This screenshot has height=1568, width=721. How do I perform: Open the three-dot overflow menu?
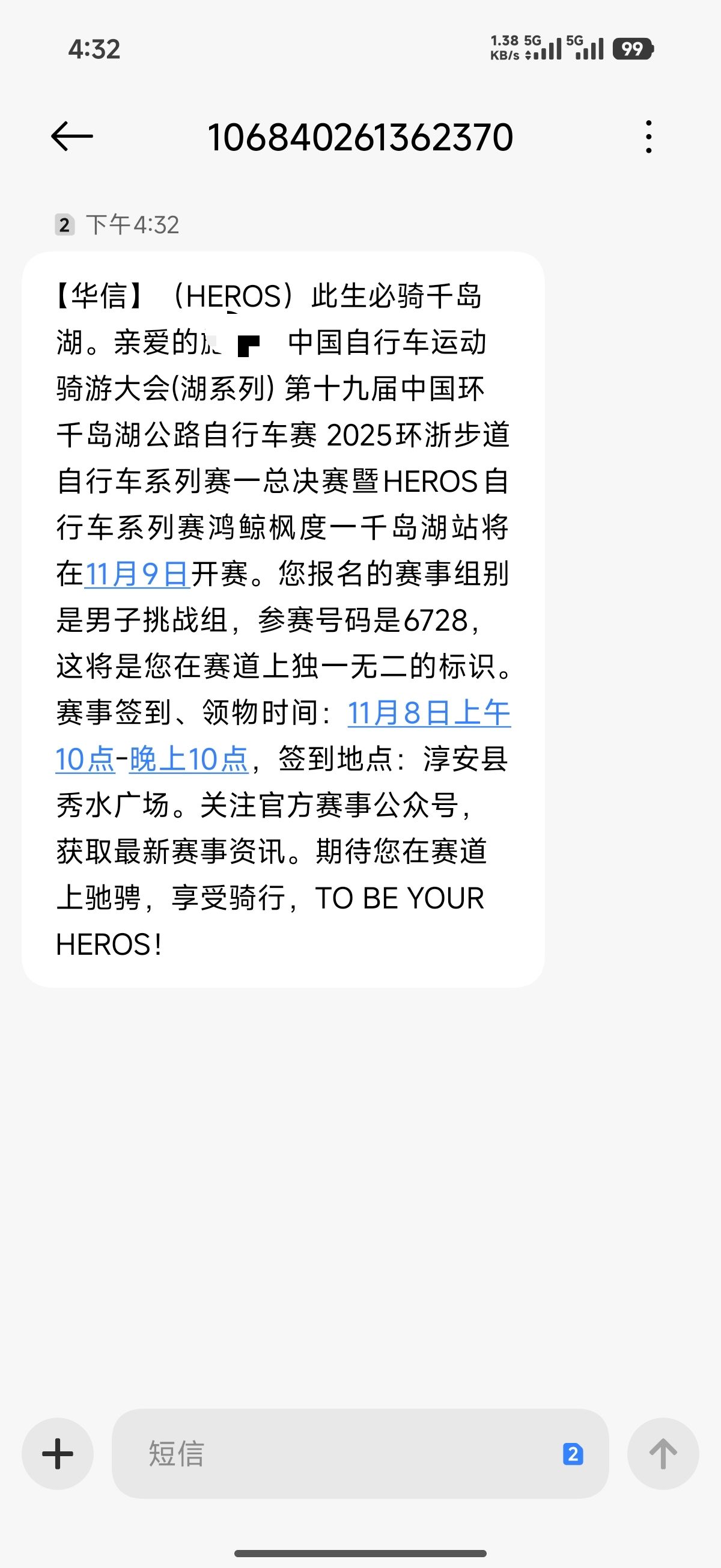(648, 136)
